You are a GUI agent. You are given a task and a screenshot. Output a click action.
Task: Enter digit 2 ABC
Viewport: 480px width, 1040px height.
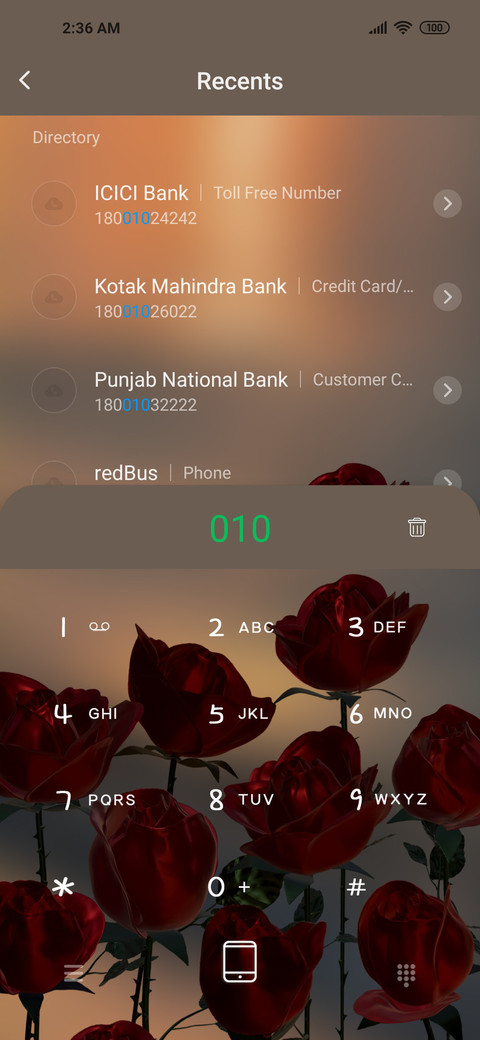240,627
